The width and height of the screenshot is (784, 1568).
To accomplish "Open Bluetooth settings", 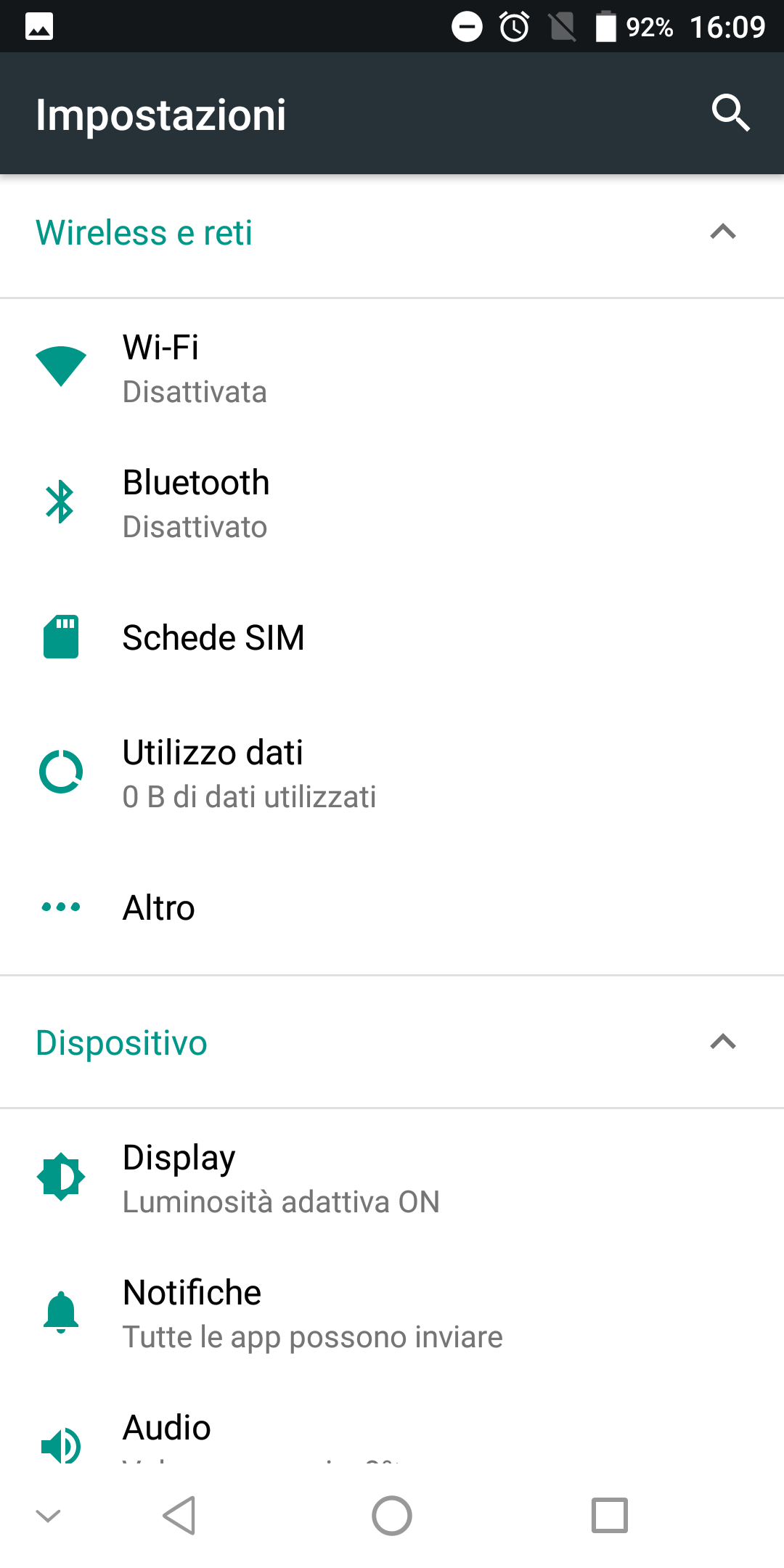I will (x=392, y=503).
